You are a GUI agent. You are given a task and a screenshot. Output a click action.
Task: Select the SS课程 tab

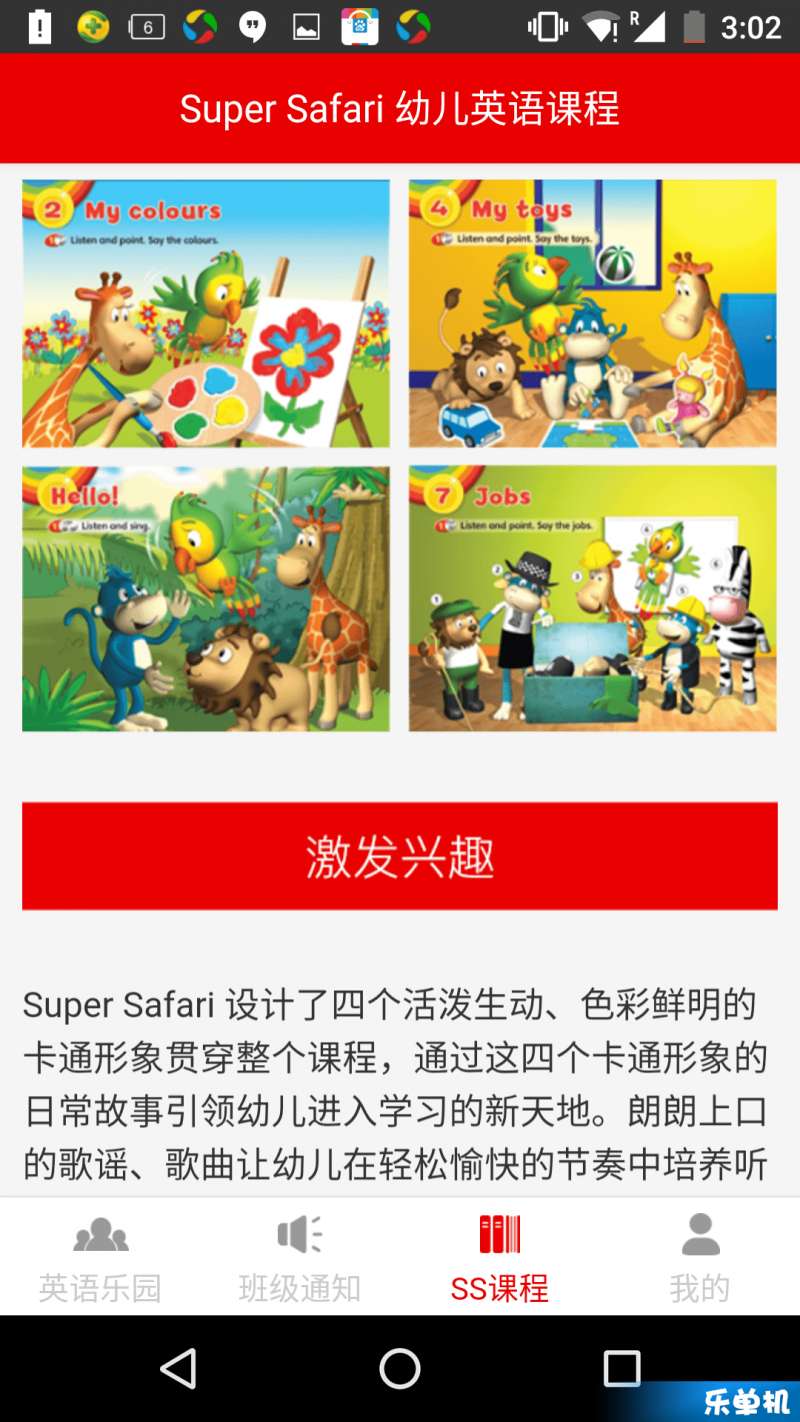(x=500, y=1257)
